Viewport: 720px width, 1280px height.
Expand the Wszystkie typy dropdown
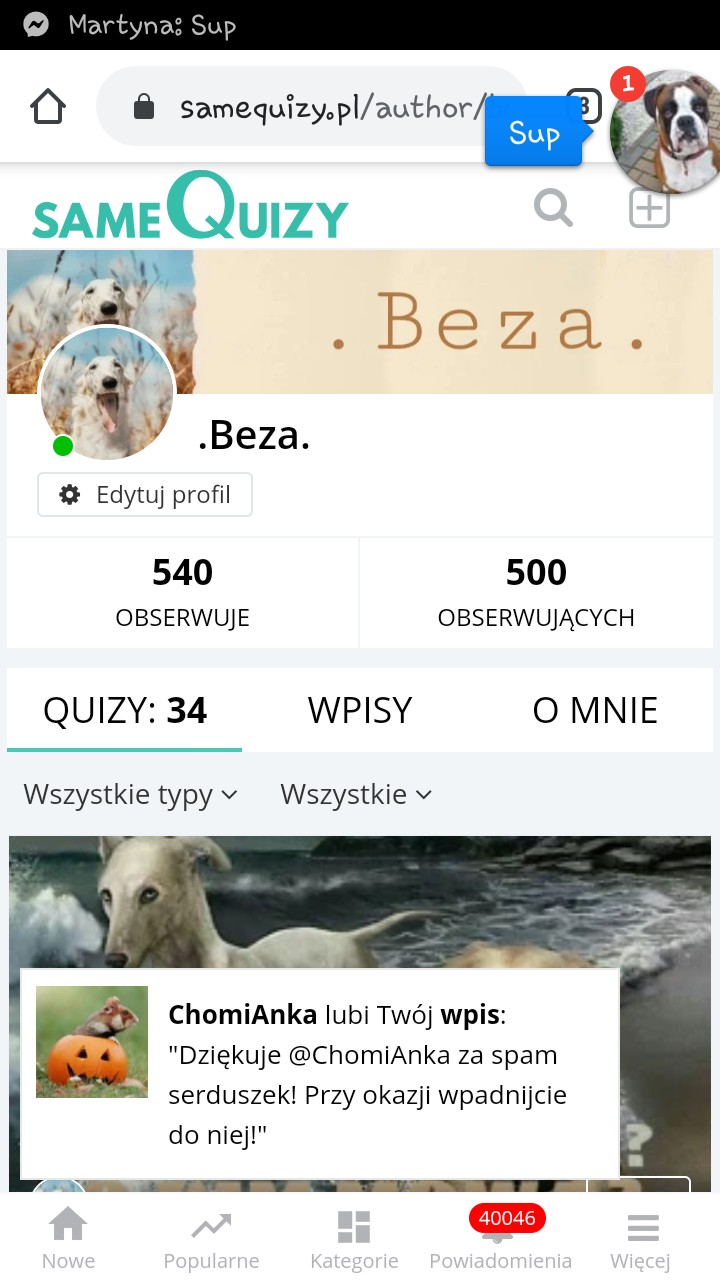131,795
